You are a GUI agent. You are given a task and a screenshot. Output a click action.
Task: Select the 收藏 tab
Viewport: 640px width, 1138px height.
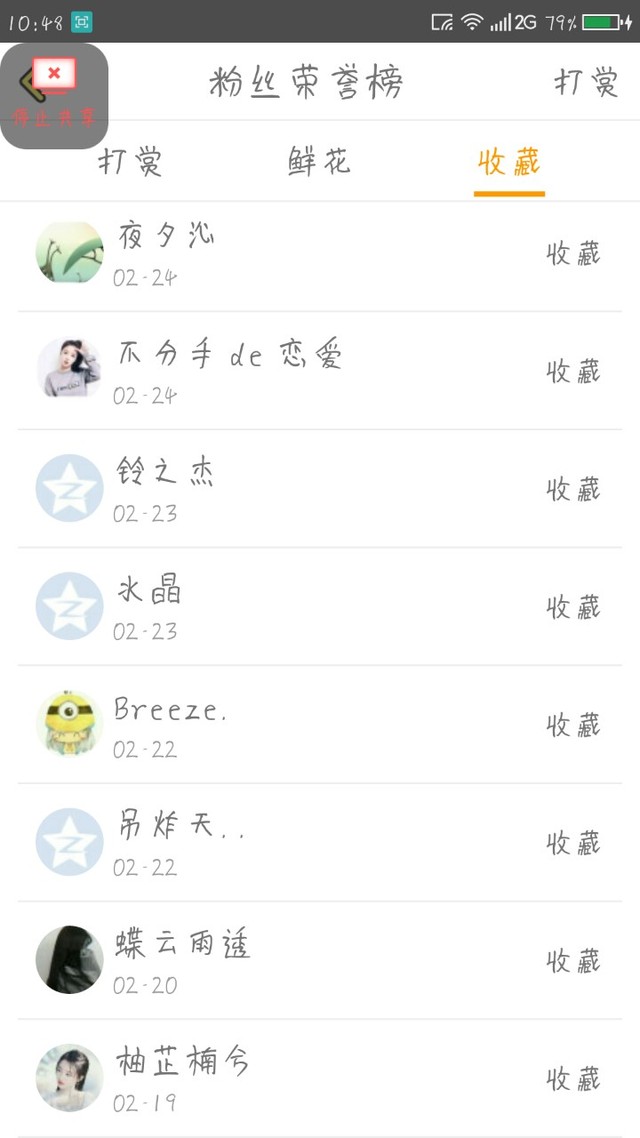(x=509, y=161)
